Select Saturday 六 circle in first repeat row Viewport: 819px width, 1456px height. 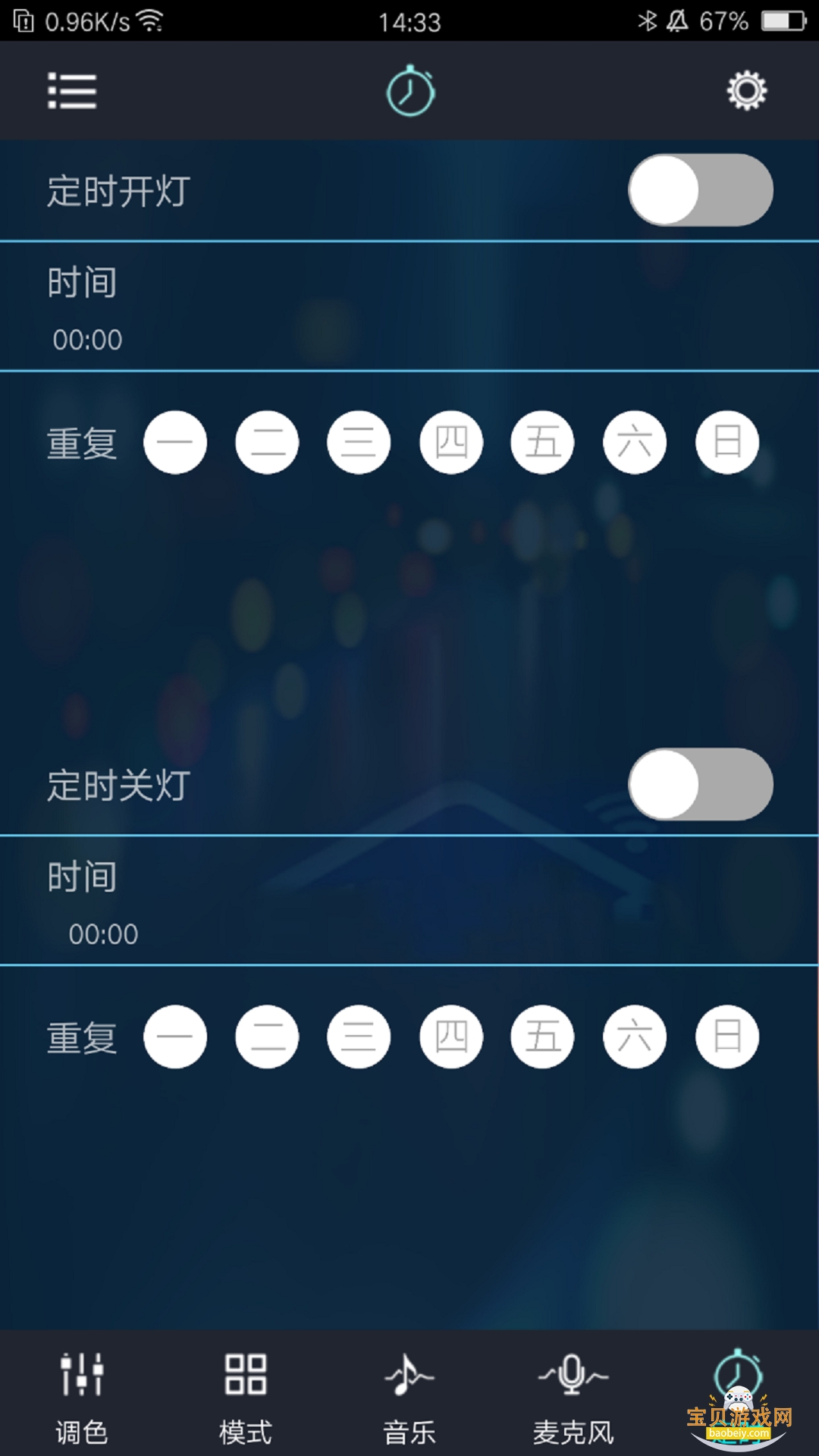coord(635,443)
